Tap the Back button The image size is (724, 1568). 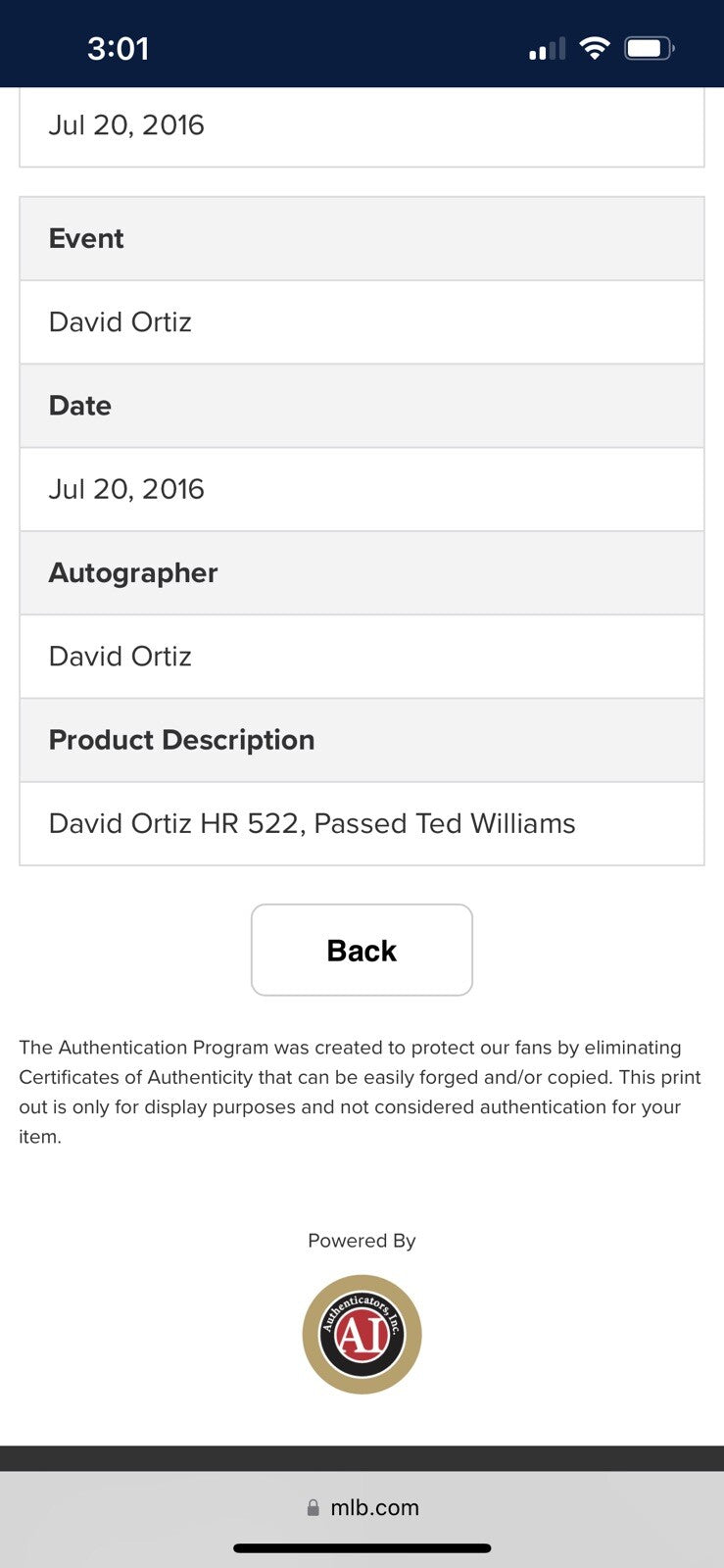point(362,950)
